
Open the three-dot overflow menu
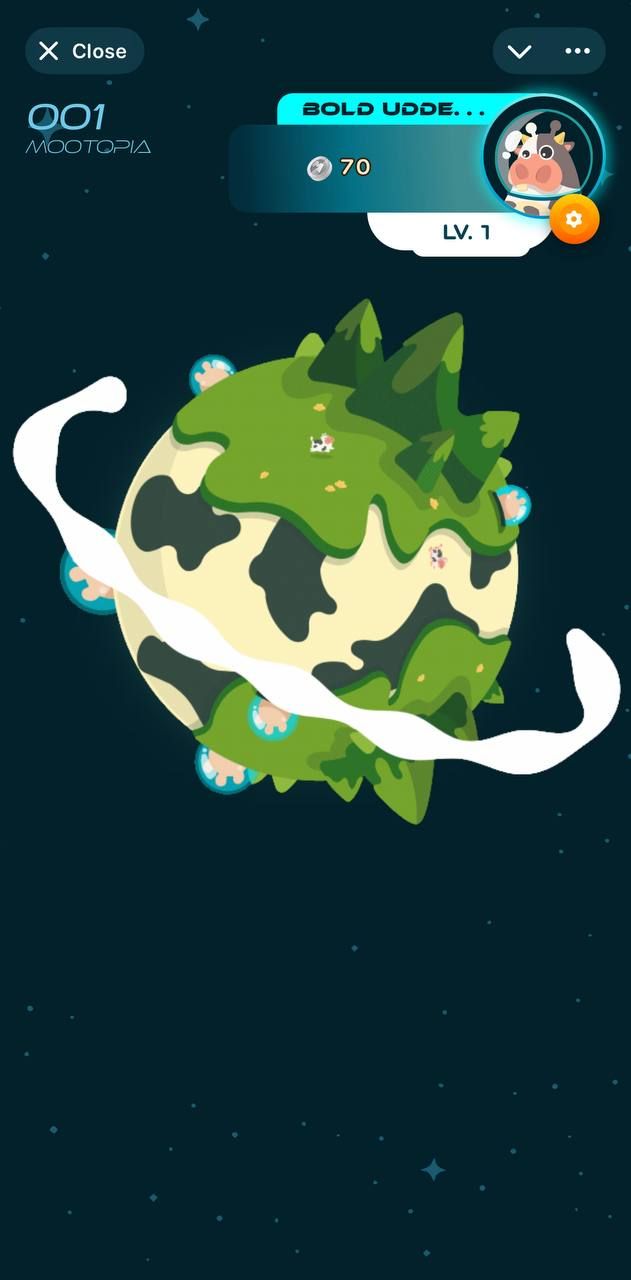click(x=578, y=51)
